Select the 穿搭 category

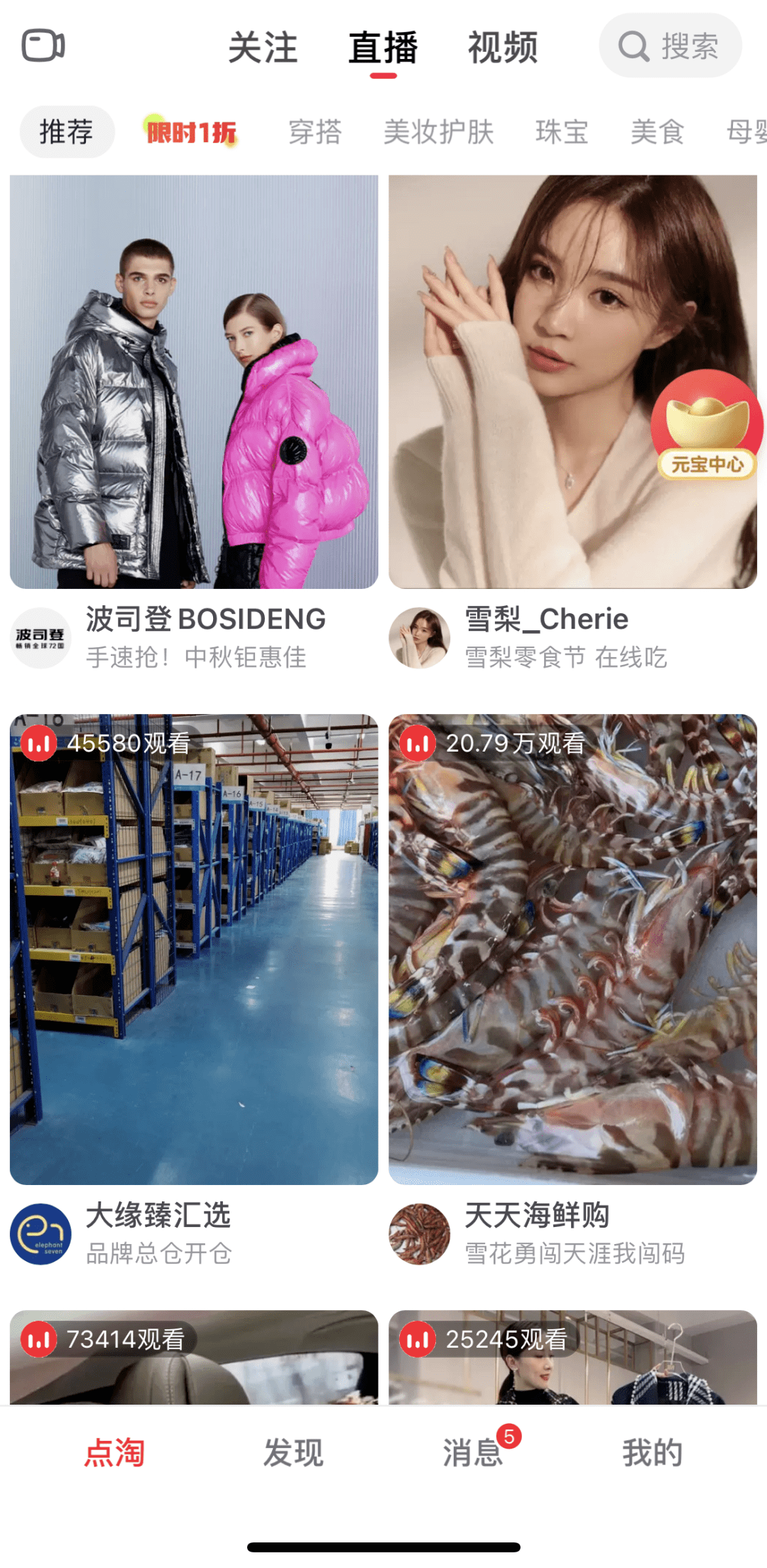(315, 132)
